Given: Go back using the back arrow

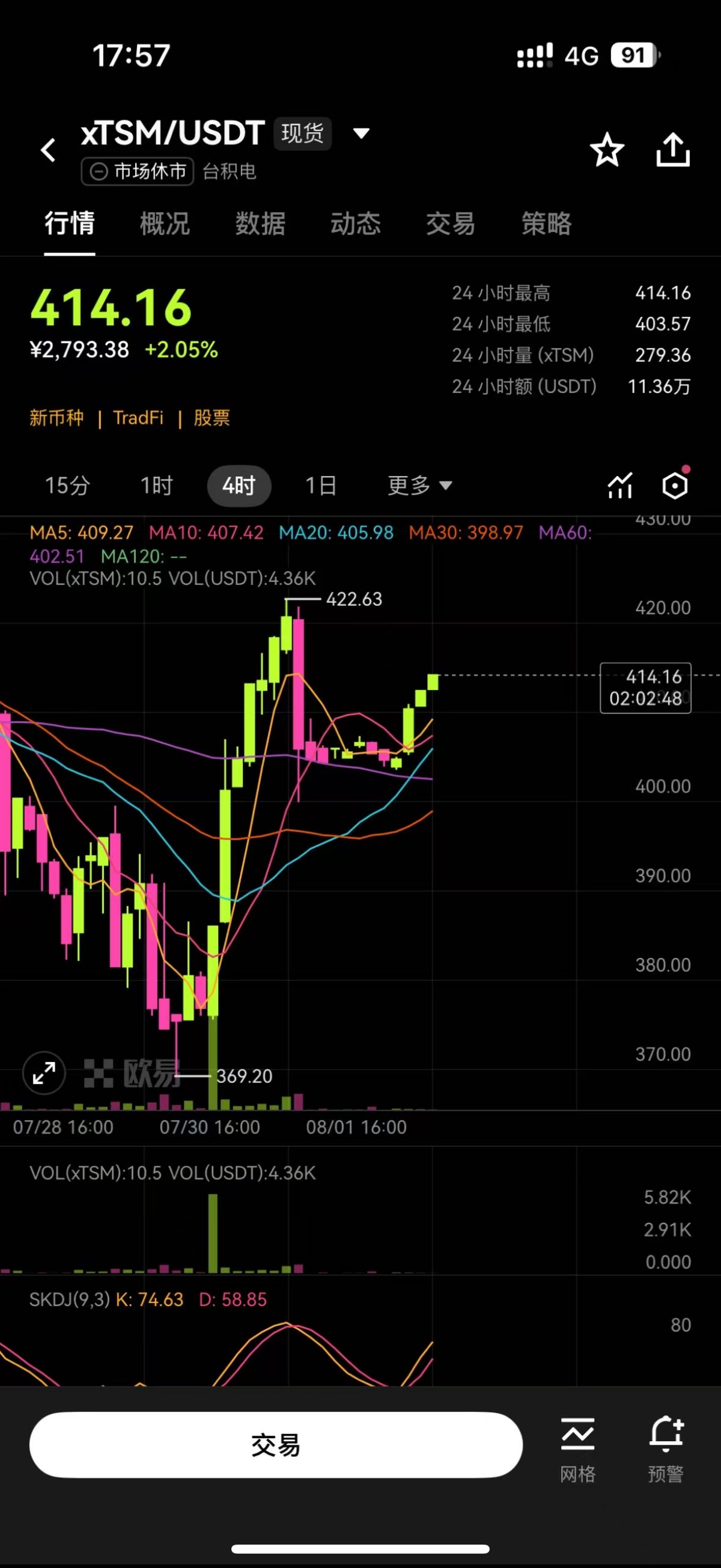Looking at the screenshot, I should point(48,150).
